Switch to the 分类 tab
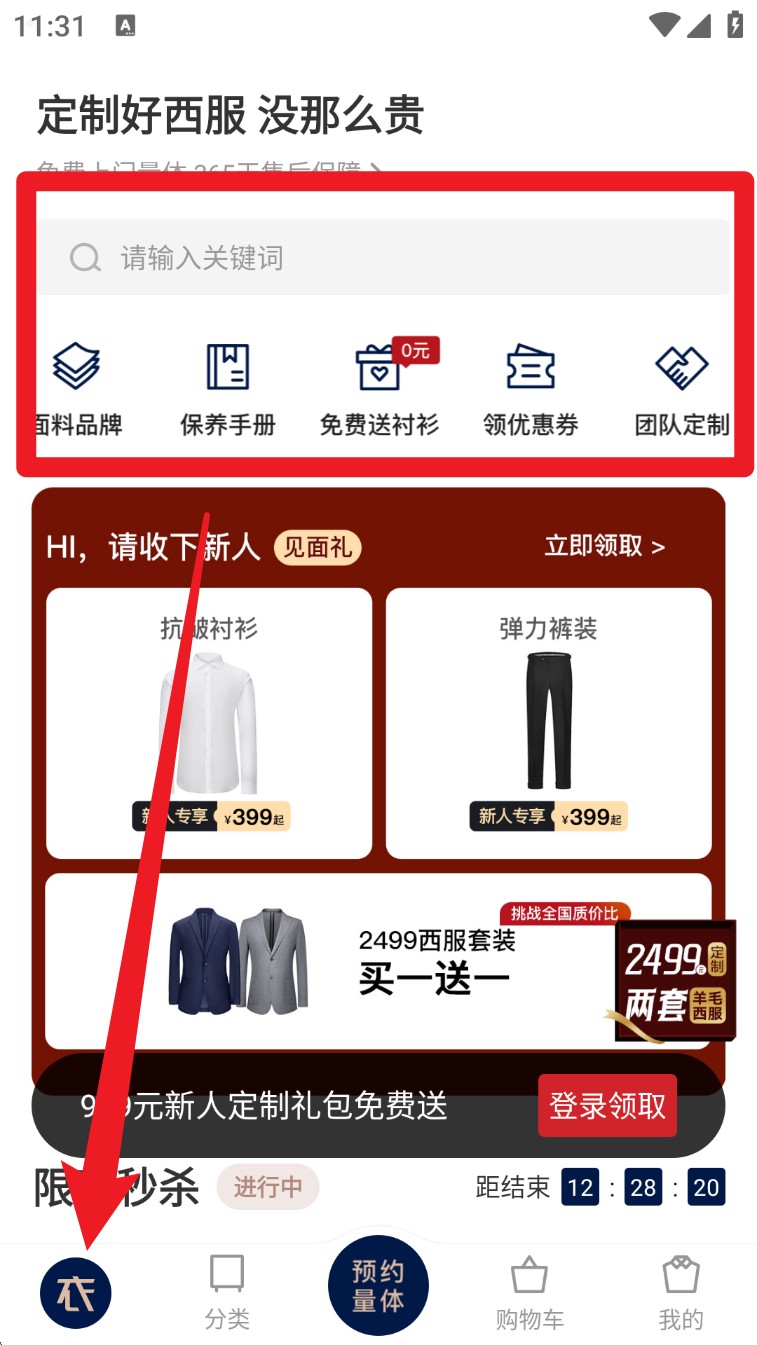The image size is (757, 1345). click(227, 1293)
